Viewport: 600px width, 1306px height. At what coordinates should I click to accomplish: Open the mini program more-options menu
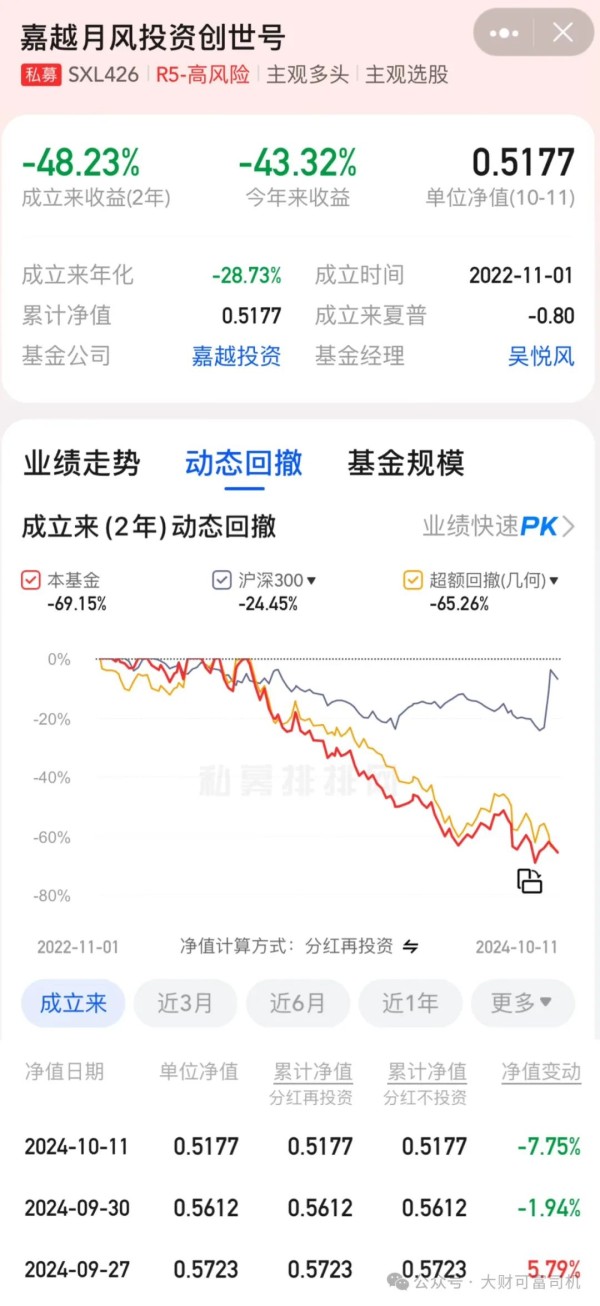(507, 33)
